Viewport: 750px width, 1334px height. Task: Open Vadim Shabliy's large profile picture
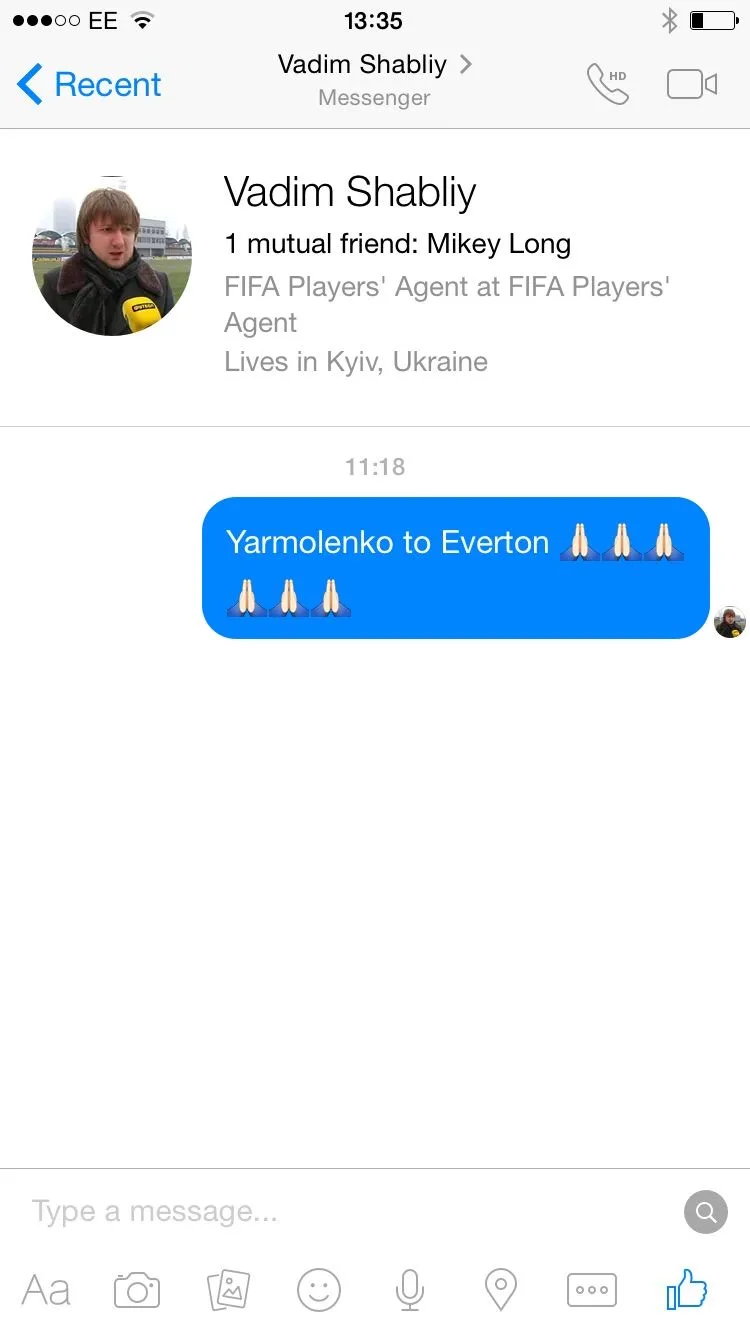click(111, 256)
